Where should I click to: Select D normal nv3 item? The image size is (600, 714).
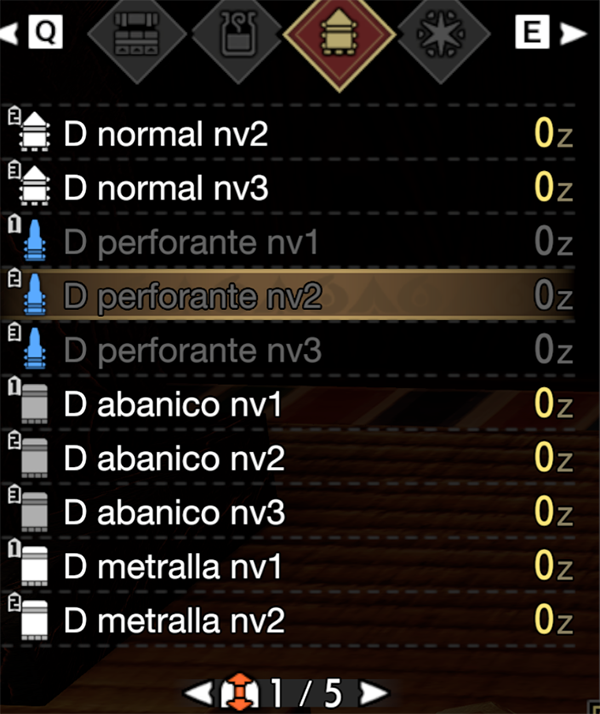pyautogui.click(x=290, y=188)
